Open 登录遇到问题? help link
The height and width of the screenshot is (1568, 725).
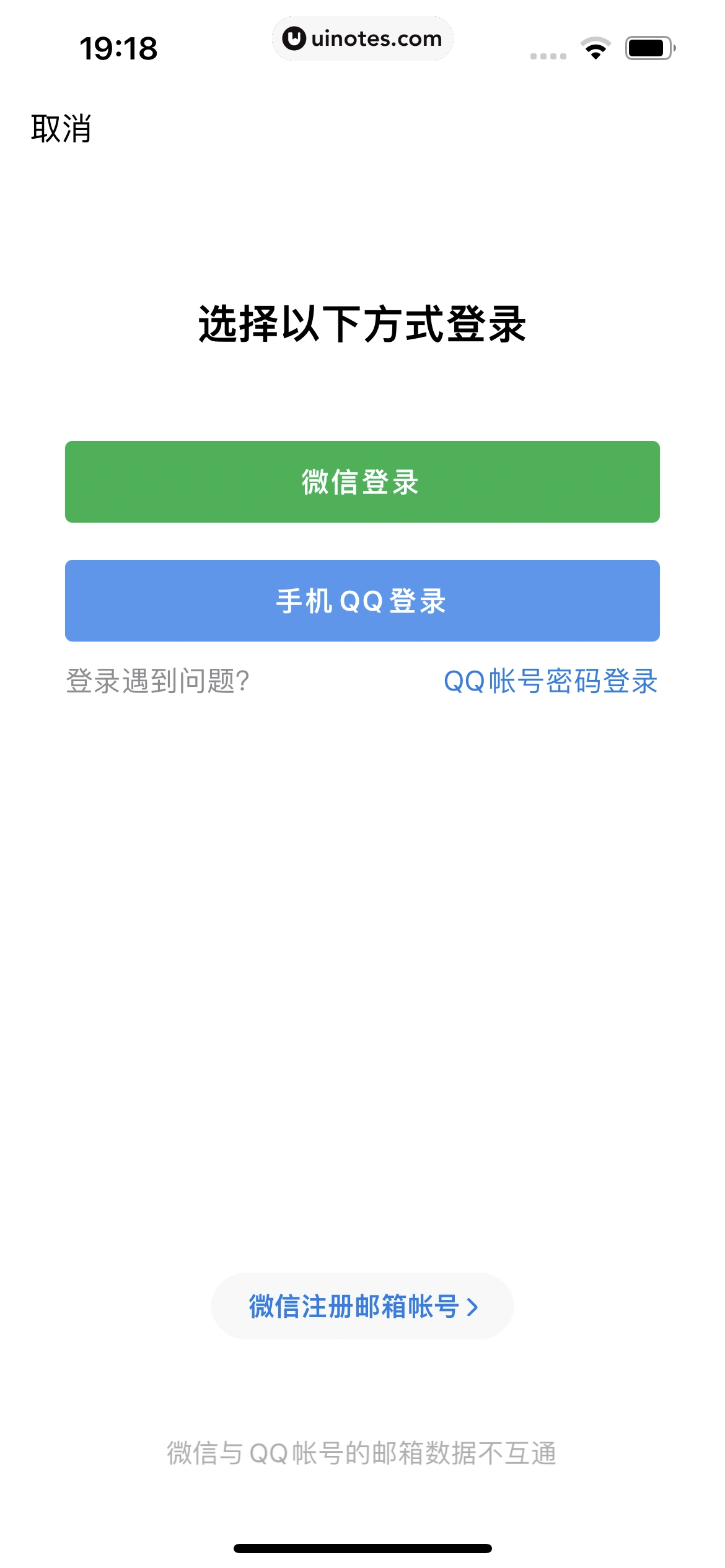pyautogui.click(x=157, y=681)
